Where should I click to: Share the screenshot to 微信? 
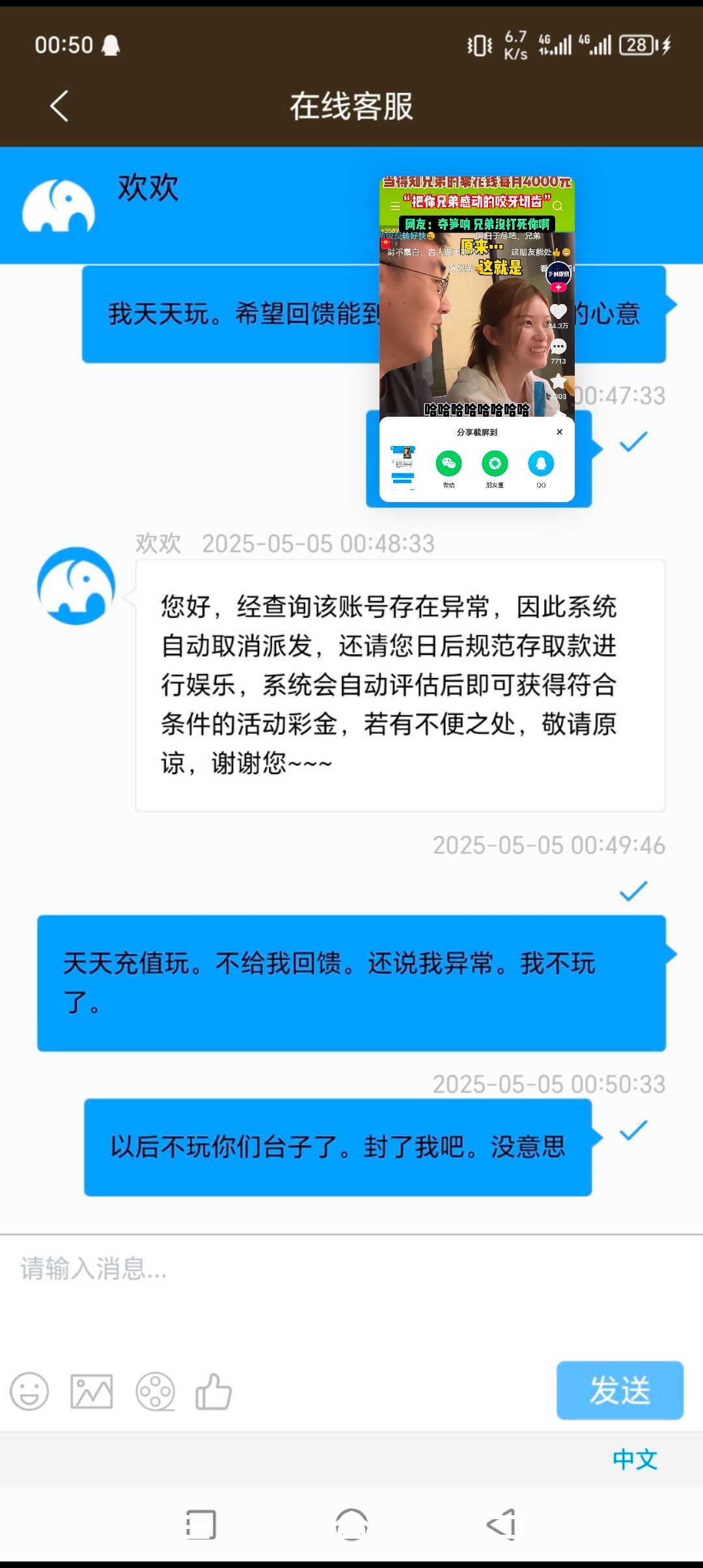pos(448,464)
